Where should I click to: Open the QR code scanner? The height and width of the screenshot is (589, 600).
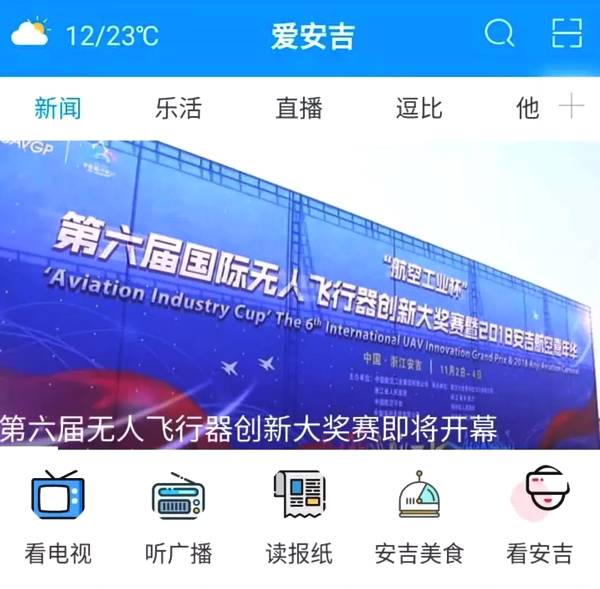(567, 34)
